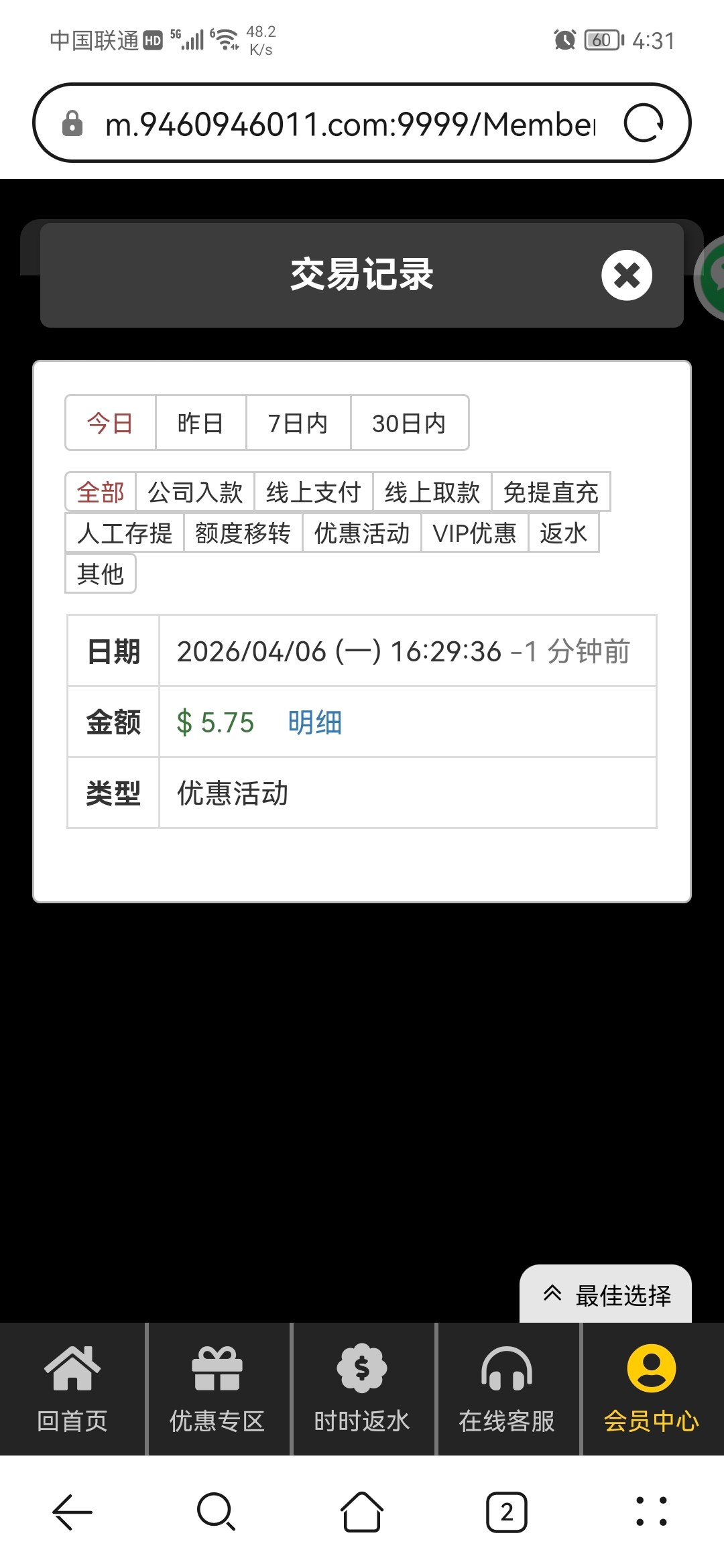The height and width of the screenshot is (1568, 724).
Task: Show 额度移转 records
Action: 243,533
